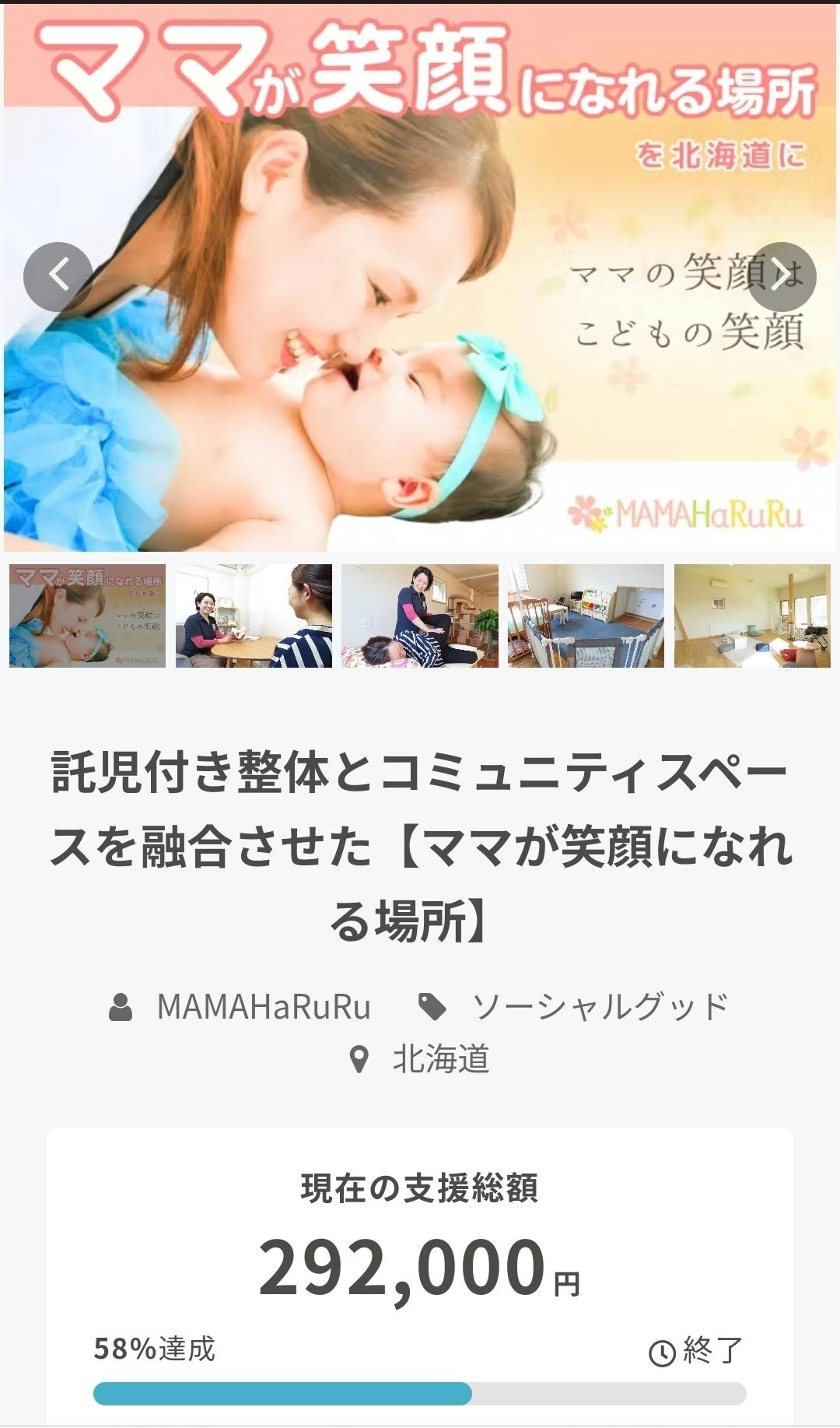The width and height of the screenshot is (840, 1428).
Task: Select the bodywork treatment photo thumbnail
Action: pos(420,616)
